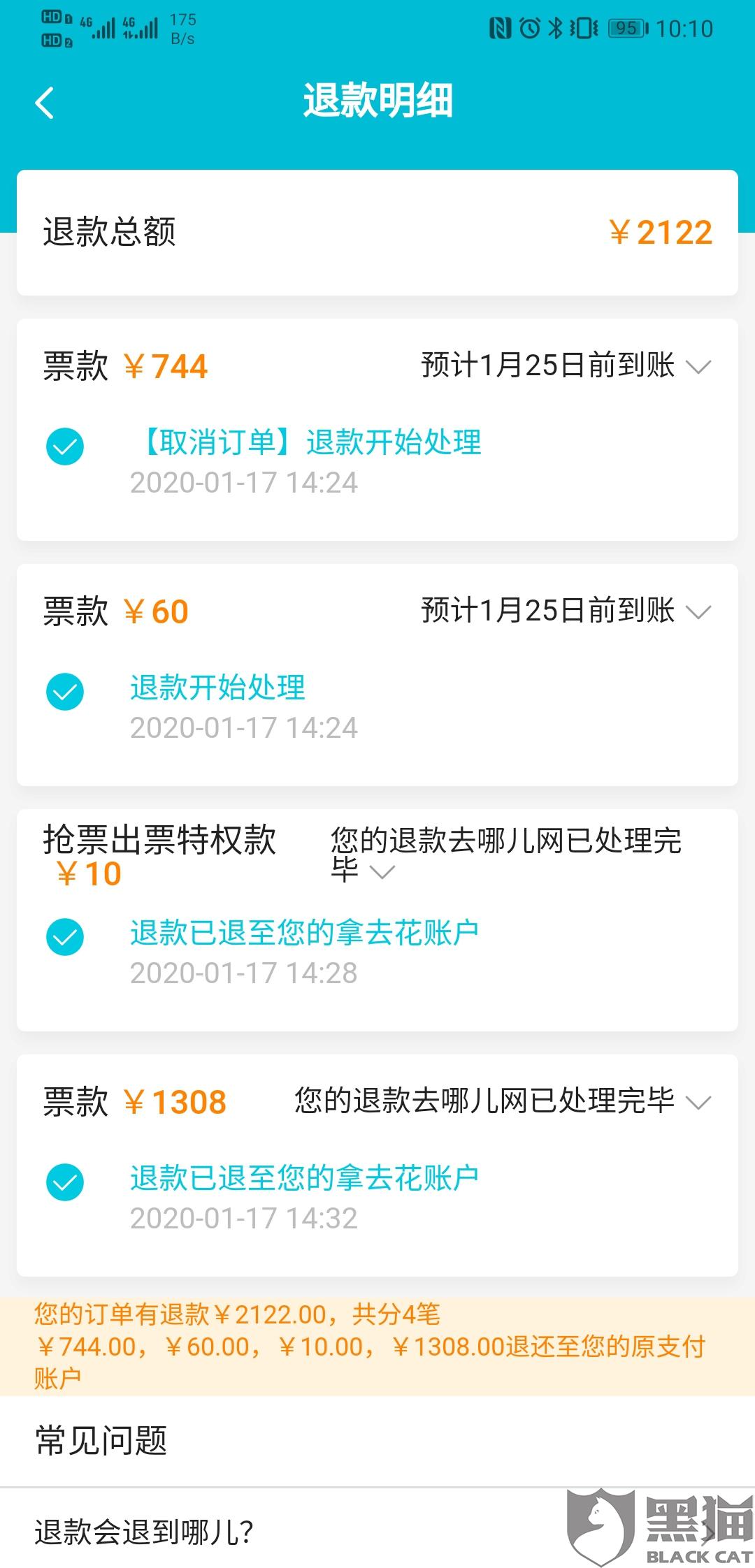
Task: Expand the ￥60 ticket refund details
Action: pyautogui.click(x=698, y=611)
